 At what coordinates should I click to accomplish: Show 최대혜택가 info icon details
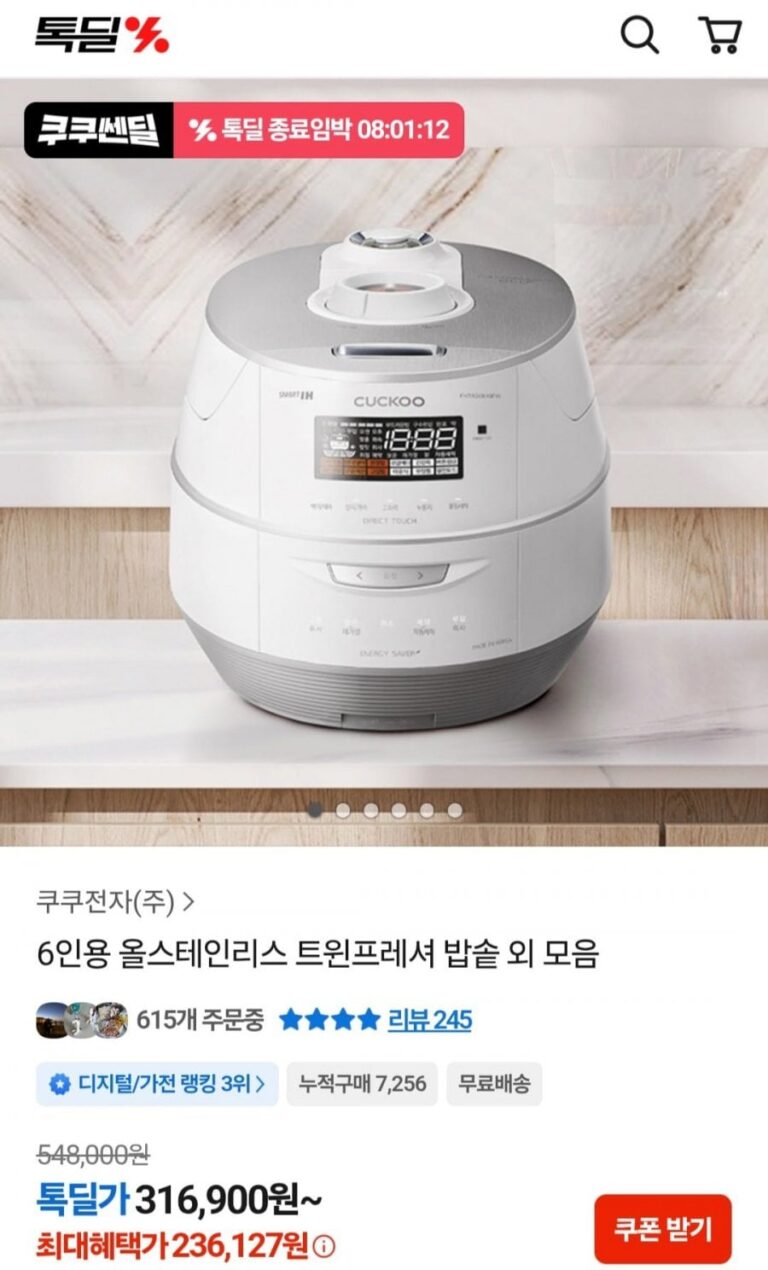[324, 1246]
